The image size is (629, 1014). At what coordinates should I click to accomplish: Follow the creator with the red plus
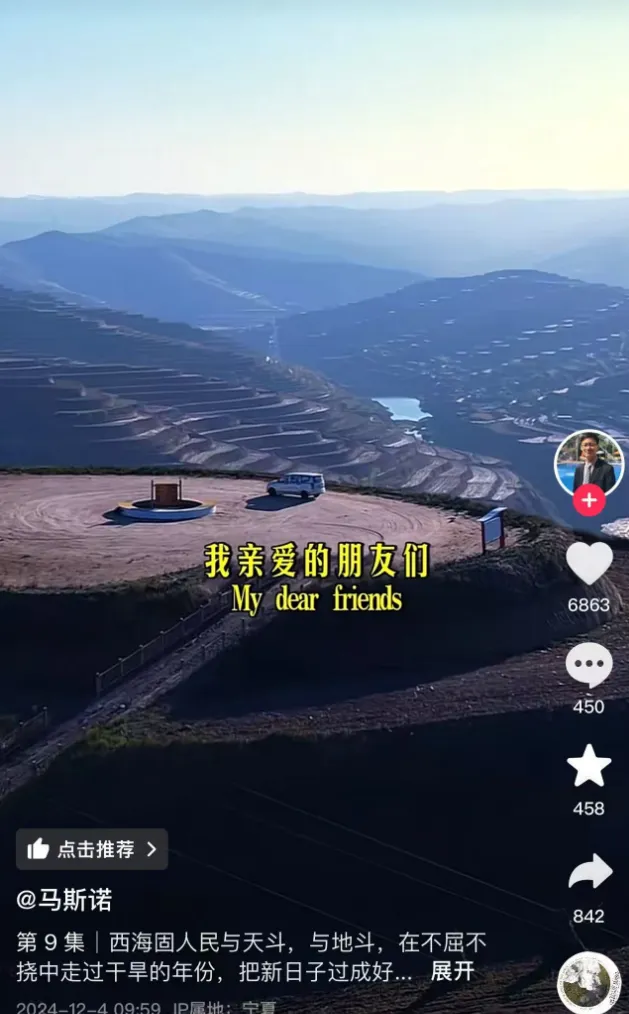point(589,499)
